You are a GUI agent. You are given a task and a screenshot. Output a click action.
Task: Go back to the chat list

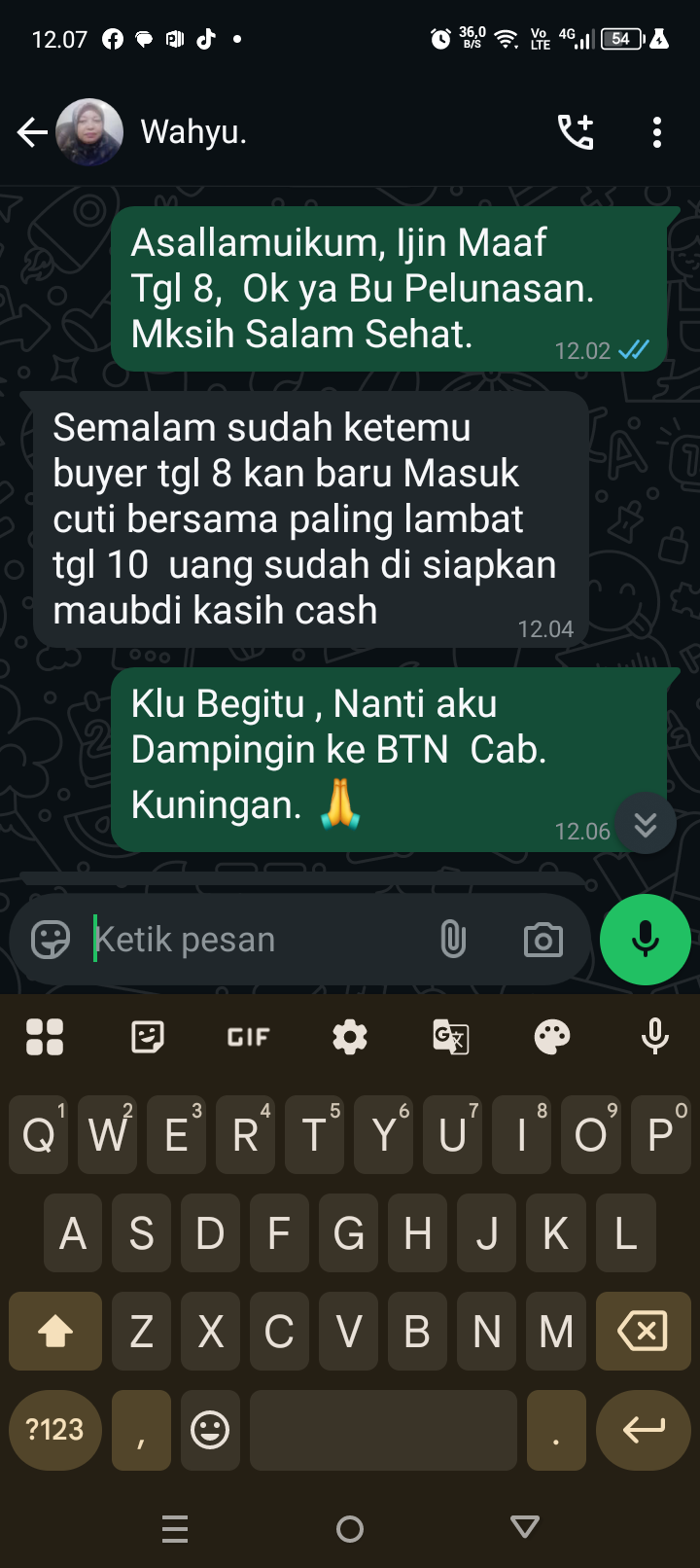(x=32, y=132)
